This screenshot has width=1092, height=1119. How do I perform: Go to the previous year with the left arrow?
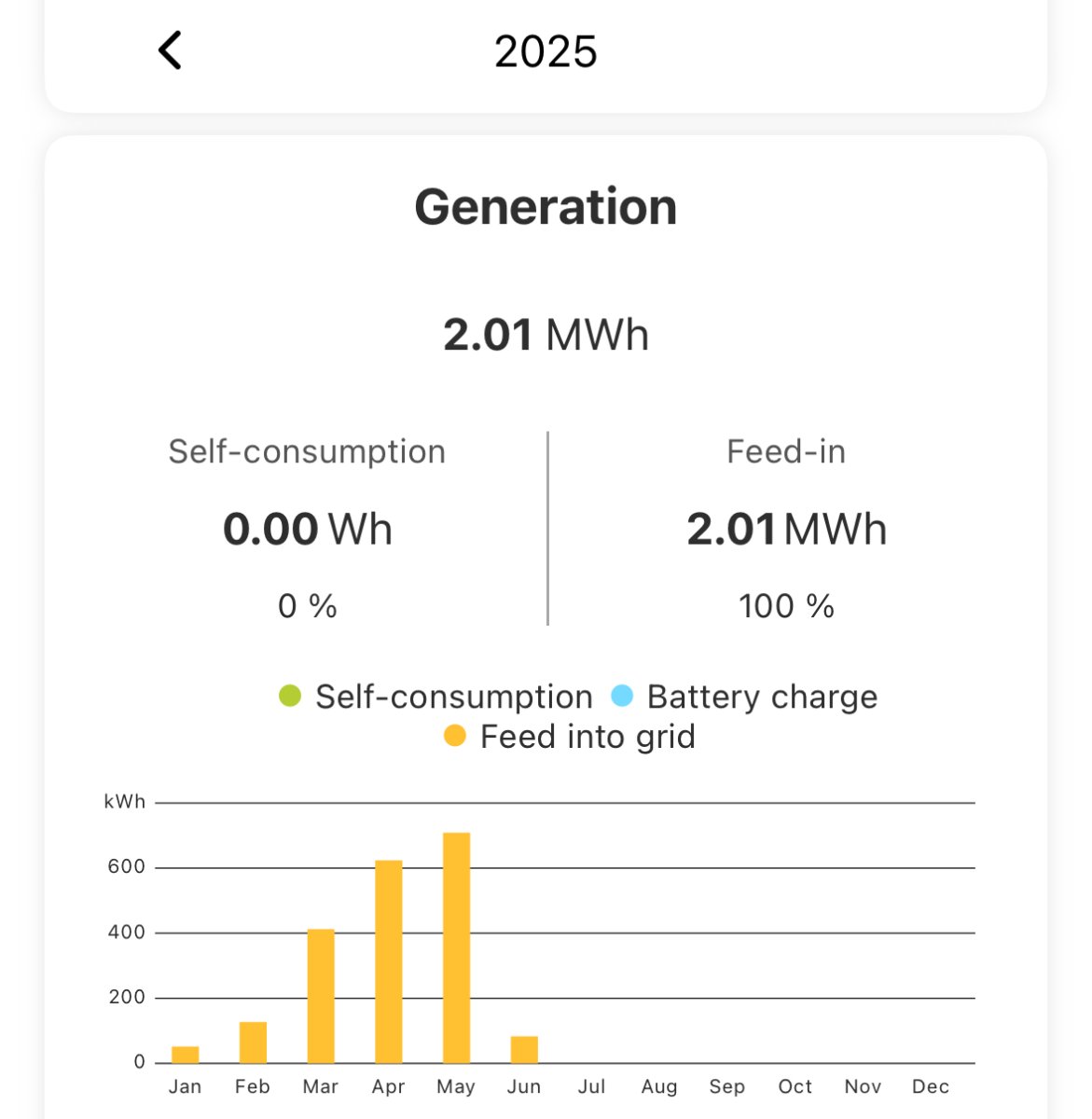point(170,50)
